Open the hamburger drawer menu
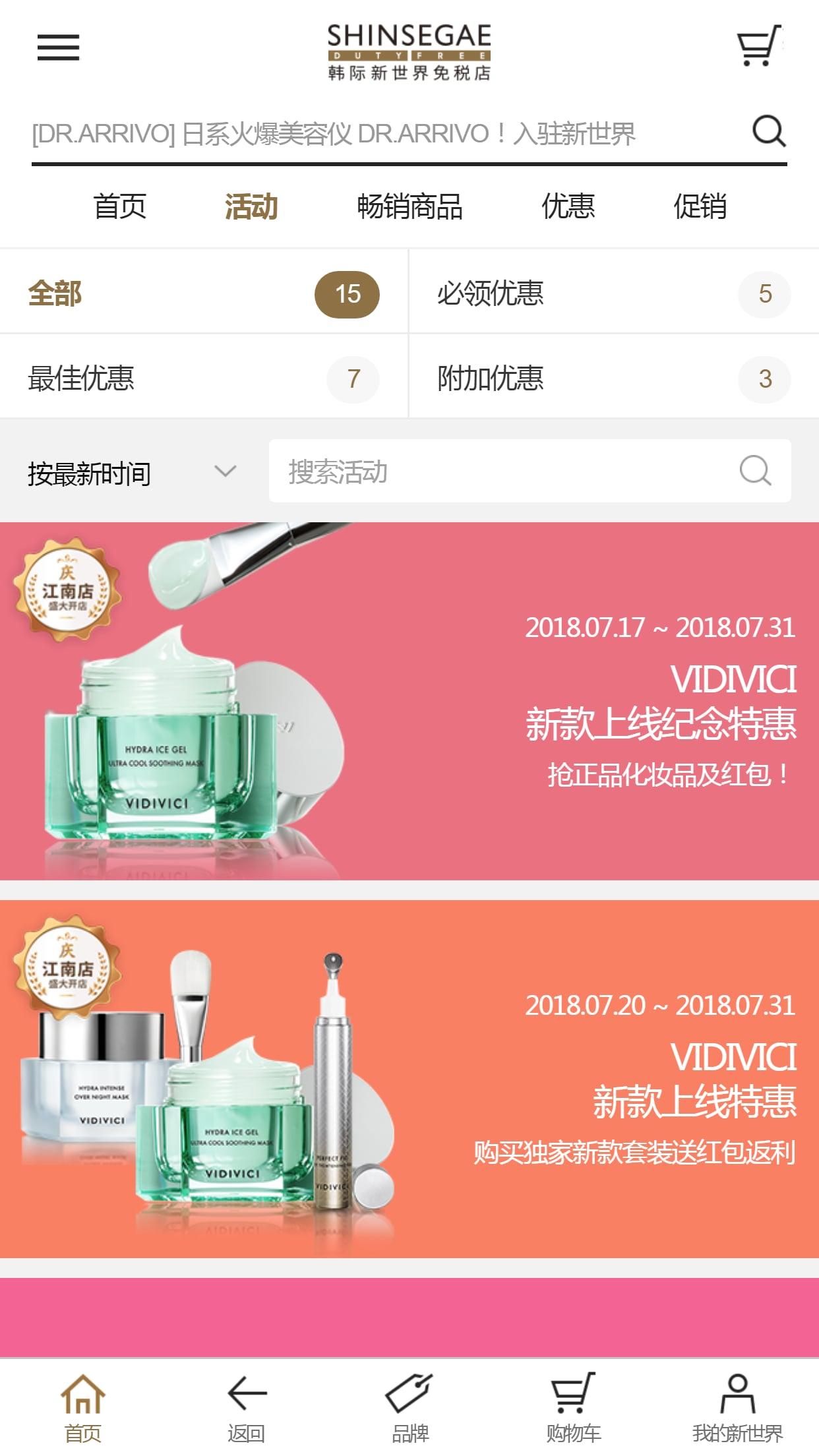Screen dimensions: 819x1456 (x=58, y=47)
